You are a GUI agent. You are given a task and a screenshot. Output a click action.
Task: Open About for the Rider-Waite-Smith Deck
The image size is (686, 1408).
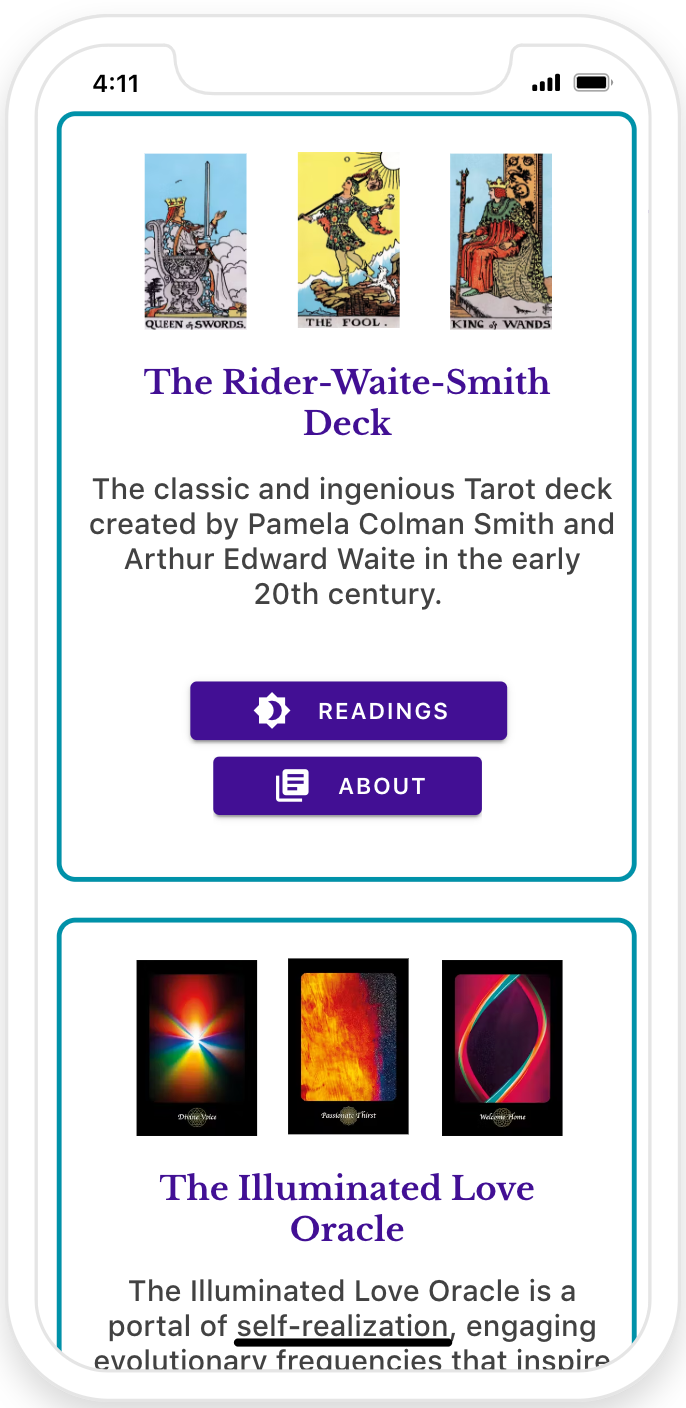(x=347, y=786)
